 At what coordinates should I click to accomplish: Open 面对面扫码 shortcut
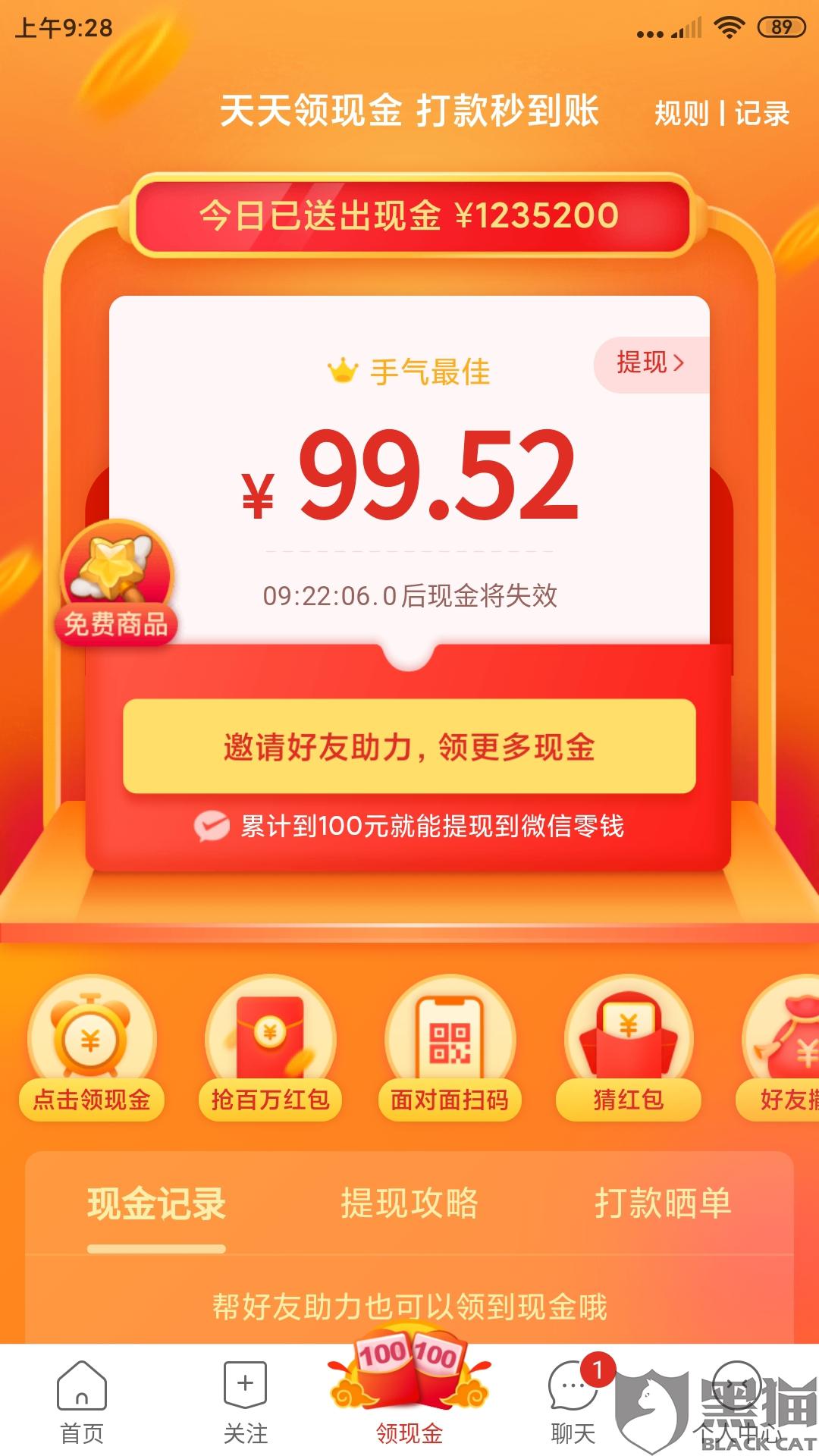450,1048
